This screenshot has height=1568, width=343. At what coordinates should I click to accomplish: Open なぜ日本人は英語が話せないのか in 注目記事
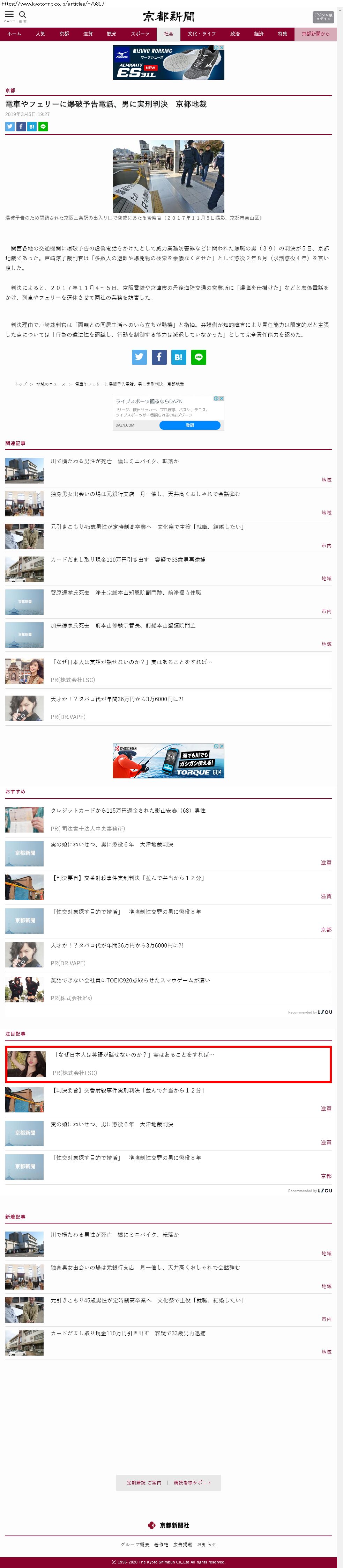coord(134,1055)
